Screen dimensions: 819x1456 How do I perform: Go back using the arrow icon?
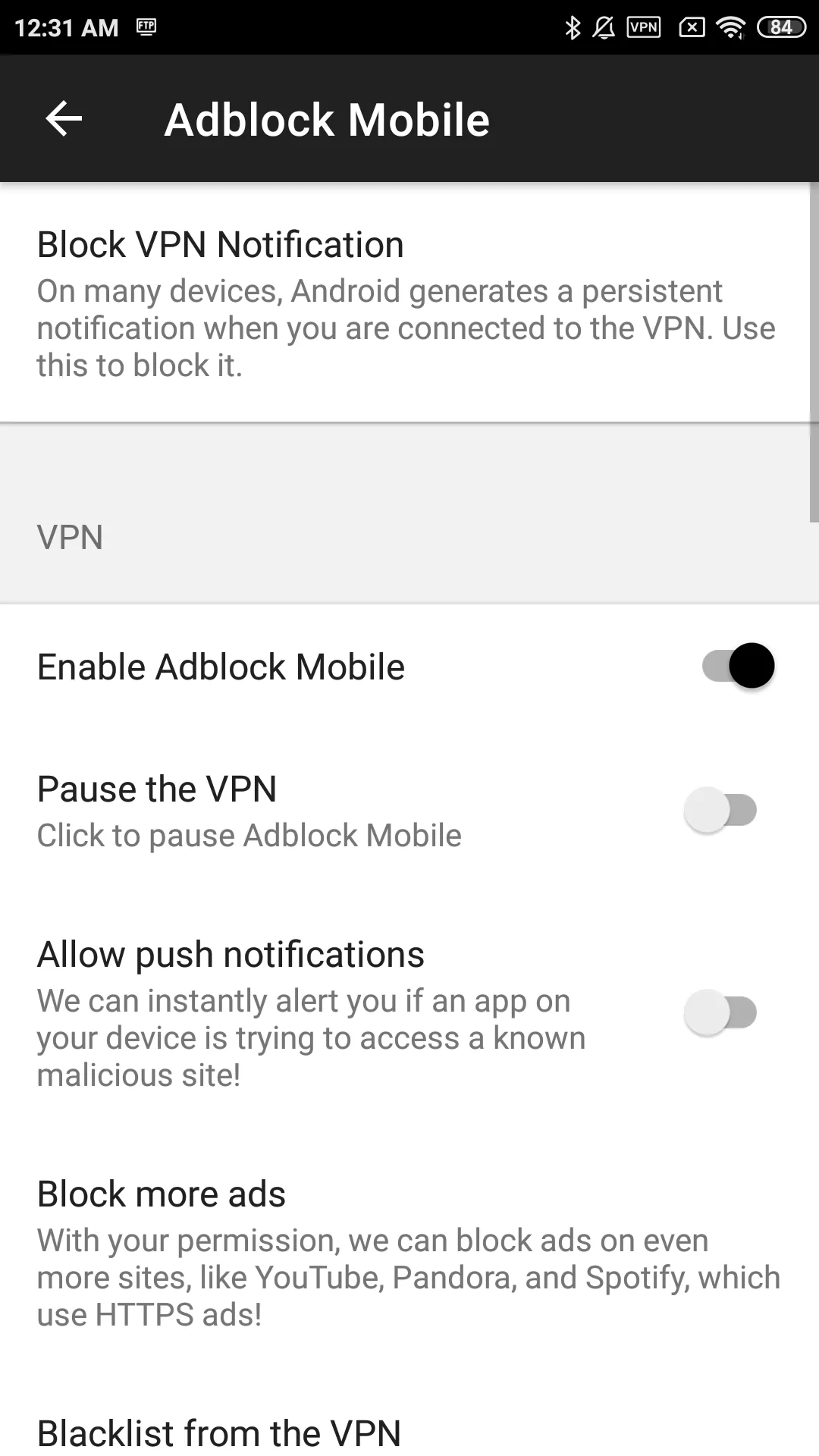click(64, 119)
